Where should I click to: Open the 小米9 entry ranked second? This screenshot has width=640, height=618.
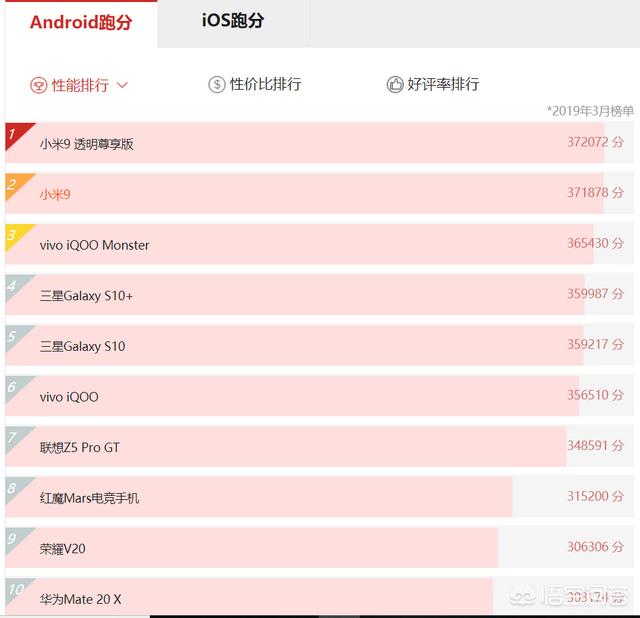point(55,194)
